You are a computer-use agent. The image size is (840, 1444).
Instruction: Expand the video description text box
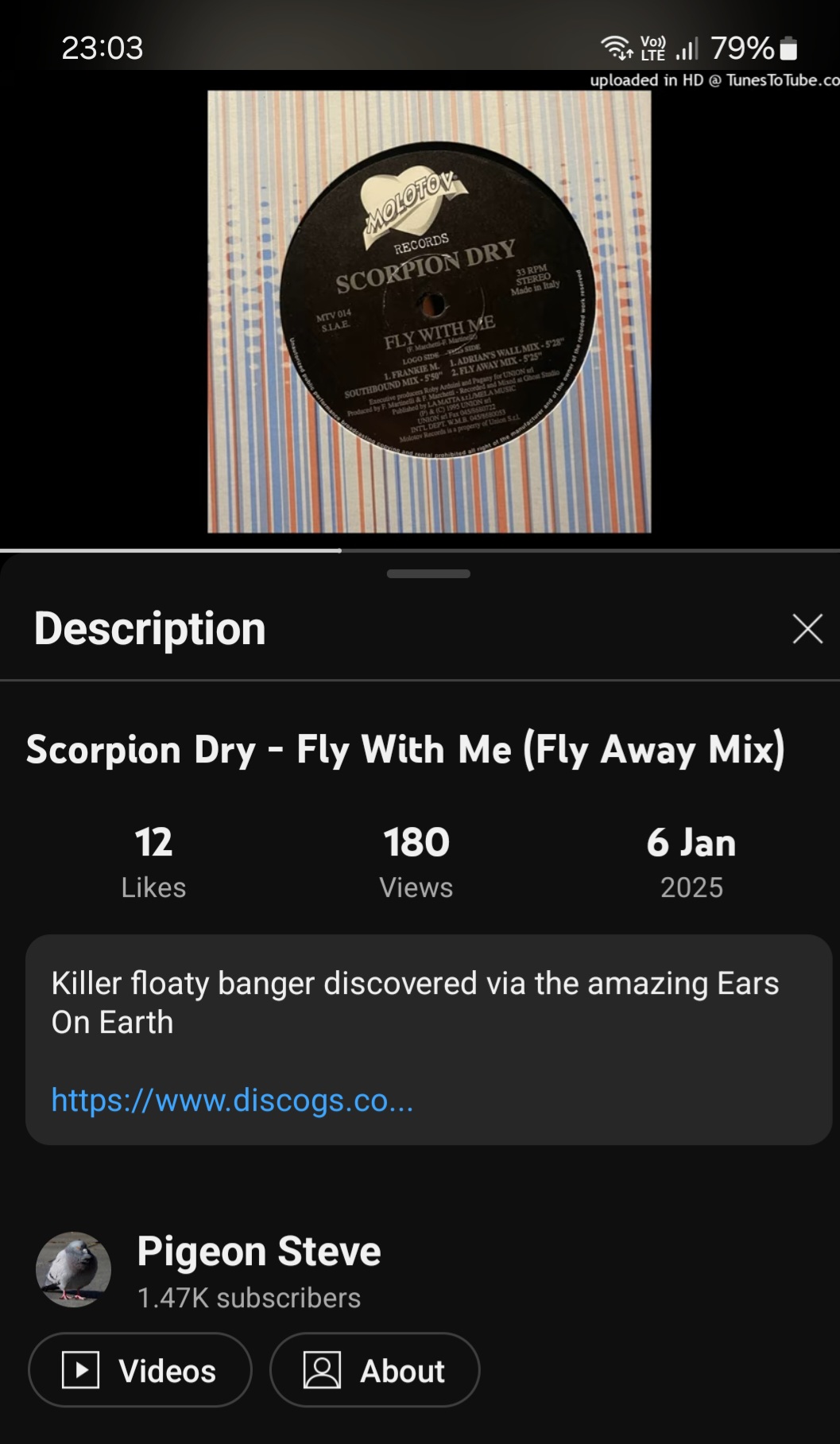click(x=428, y=1039)
